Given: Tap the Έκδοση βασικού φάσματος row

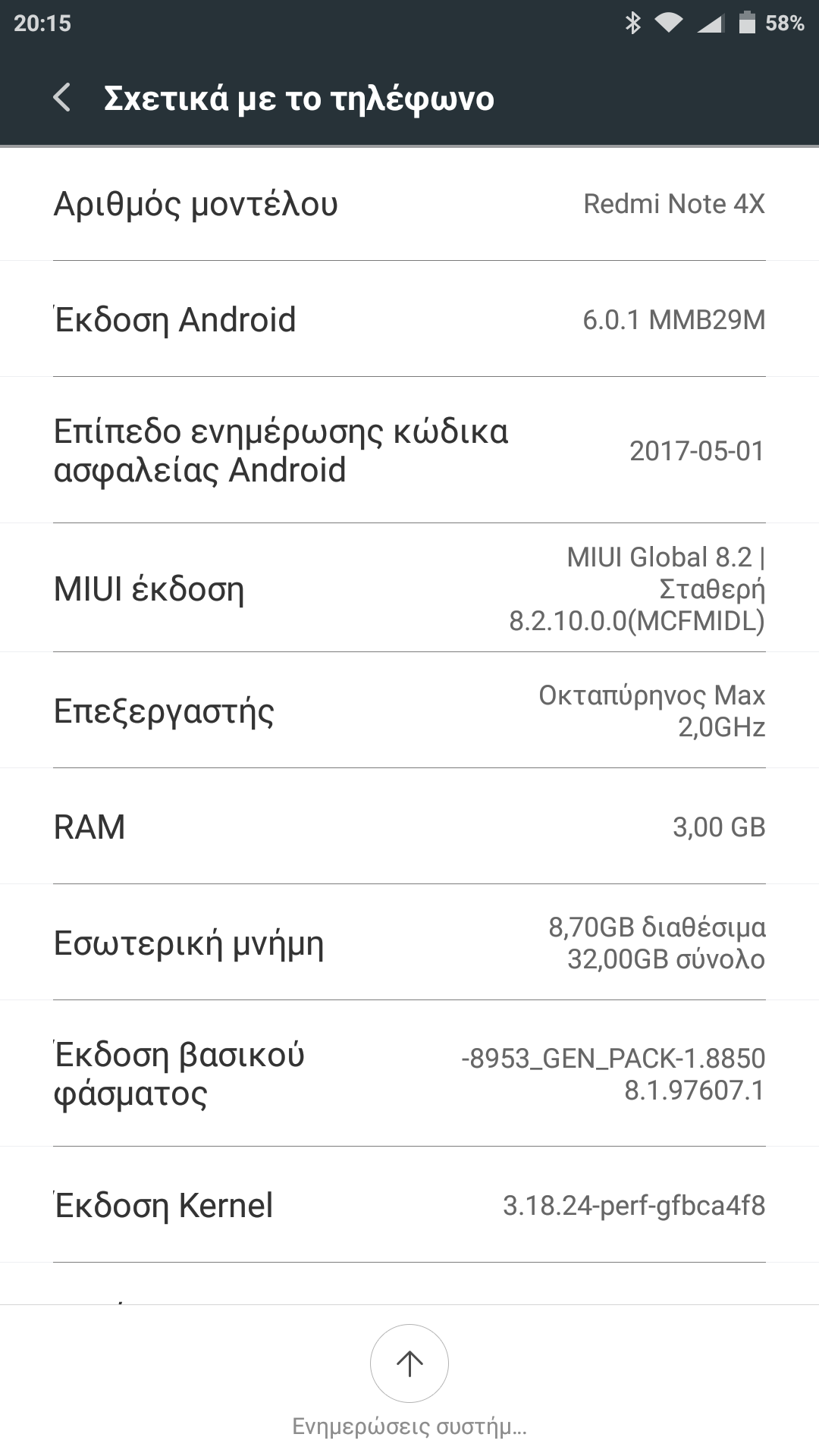Looking at the screenshot, I should click(x=409, y=1074).
